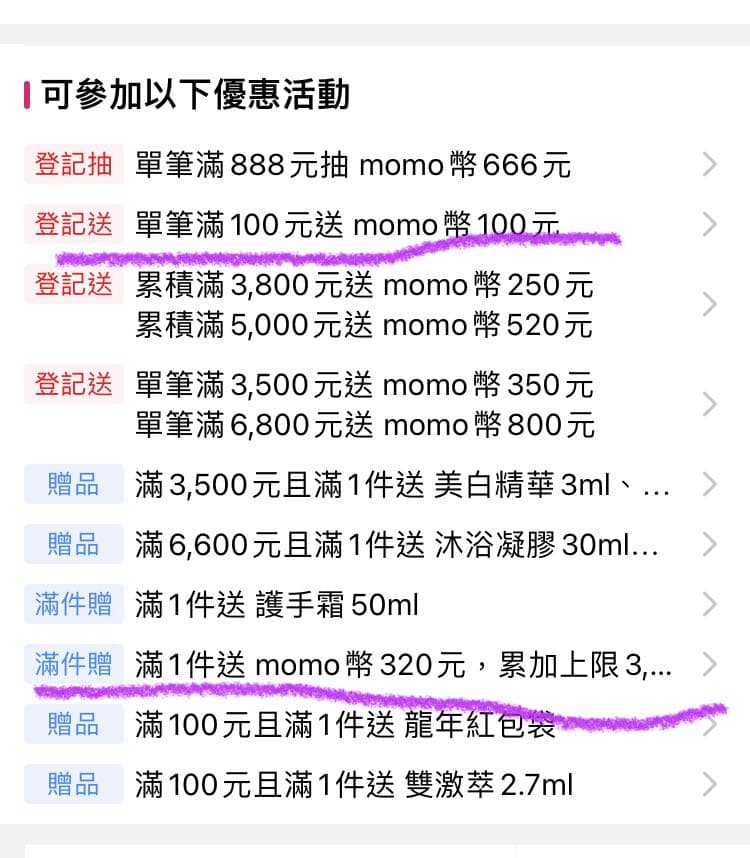Image resolution: width=750 pixels, height=858 pixels.
Task: Click the 滿件贈 badge for 護手霜50ml gift
Action: tap(73, 604)
